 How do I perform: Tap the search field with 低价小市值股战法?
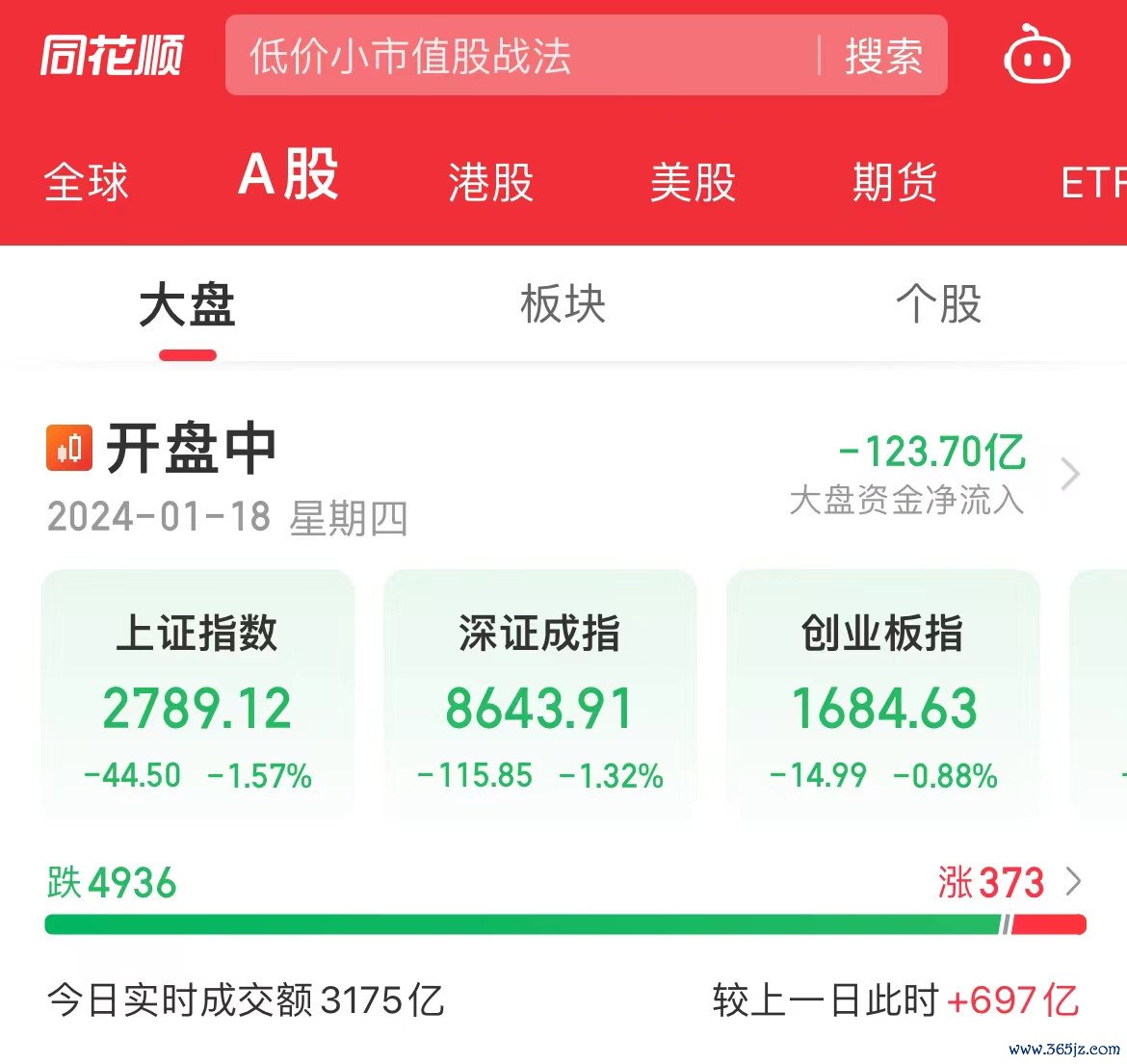click(x=520, y=56)
